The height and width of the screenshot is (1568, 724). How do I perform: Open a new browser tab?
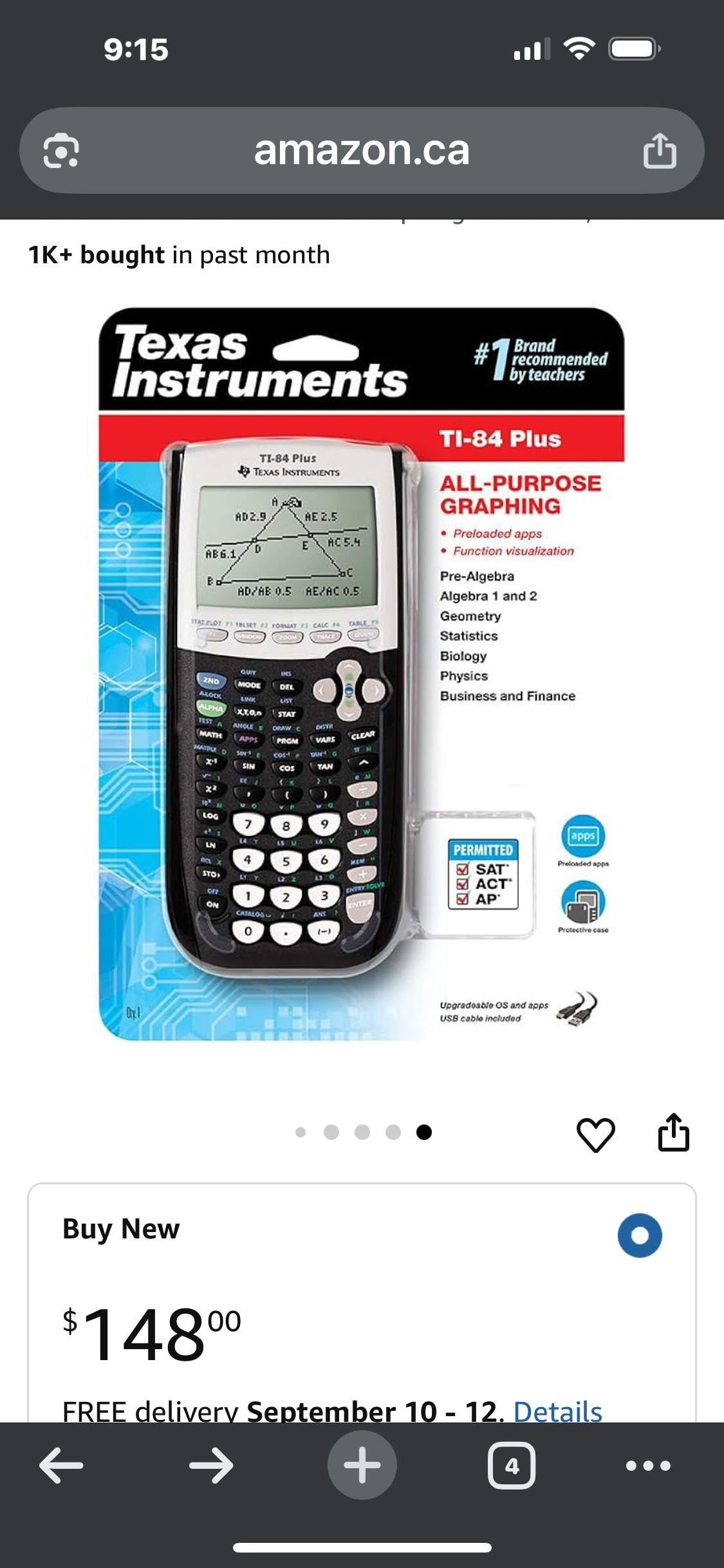362,1465
